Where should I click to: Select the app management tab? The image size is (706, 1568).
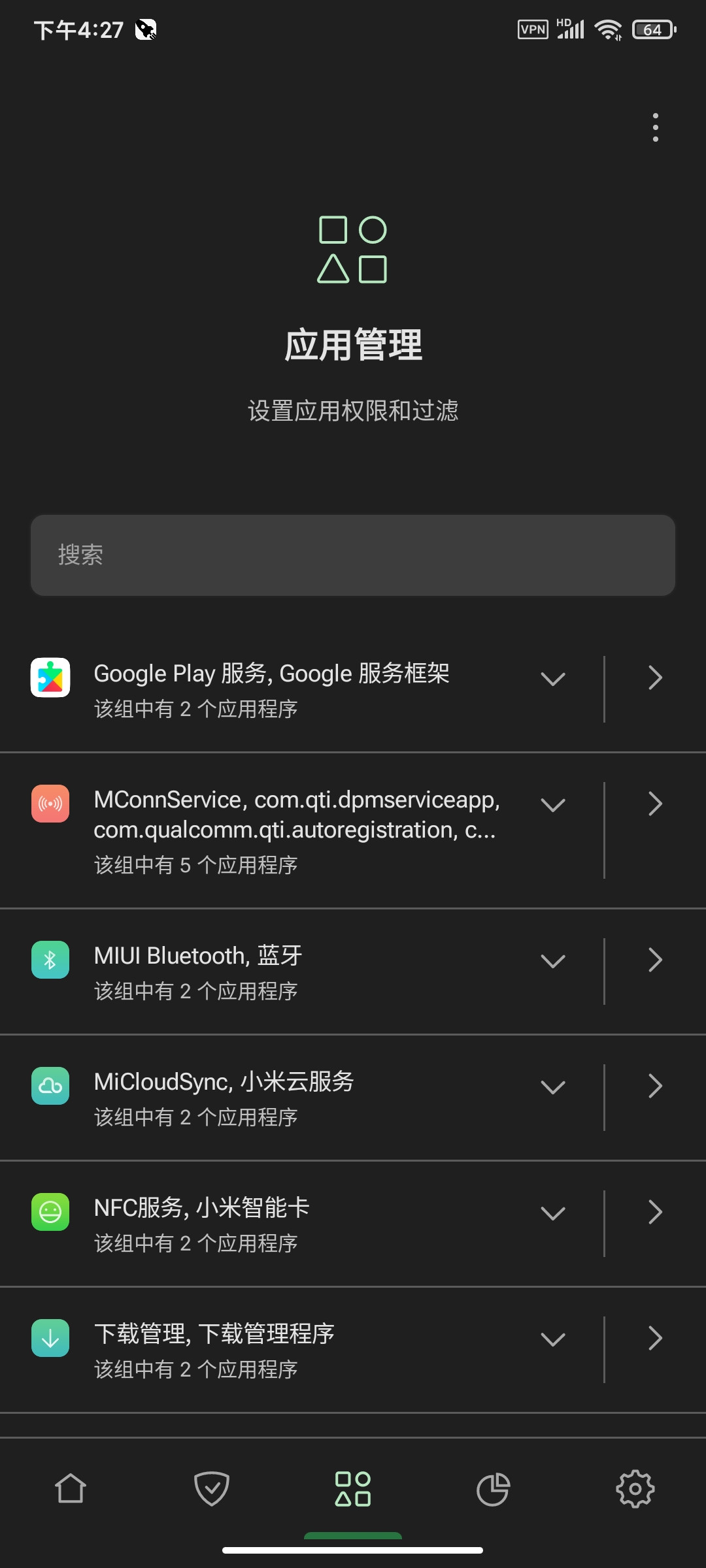pyautogui.click(x=353, y=1489)
